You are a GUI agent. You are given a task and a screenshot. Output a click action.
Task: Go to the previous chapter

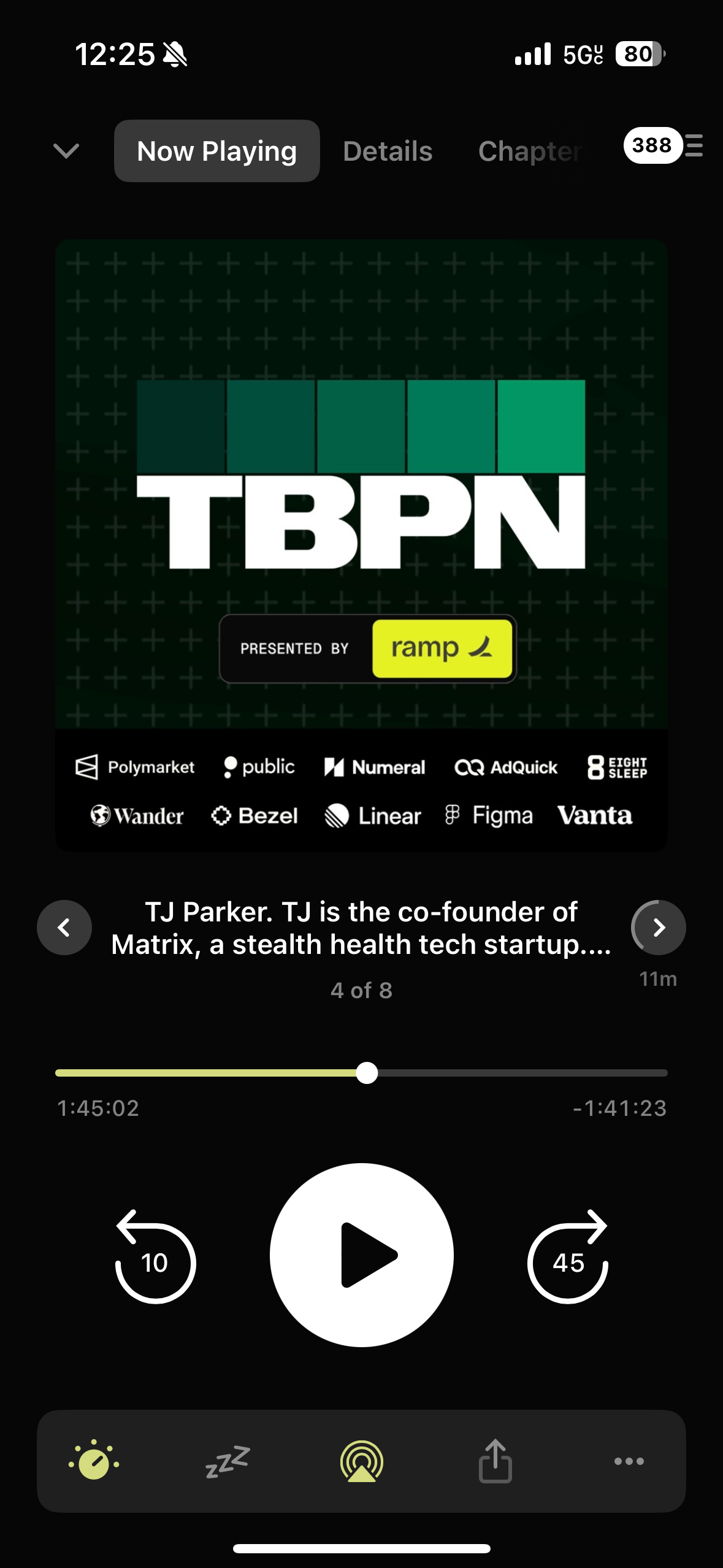pyautogui.click(x=64, y=927)
